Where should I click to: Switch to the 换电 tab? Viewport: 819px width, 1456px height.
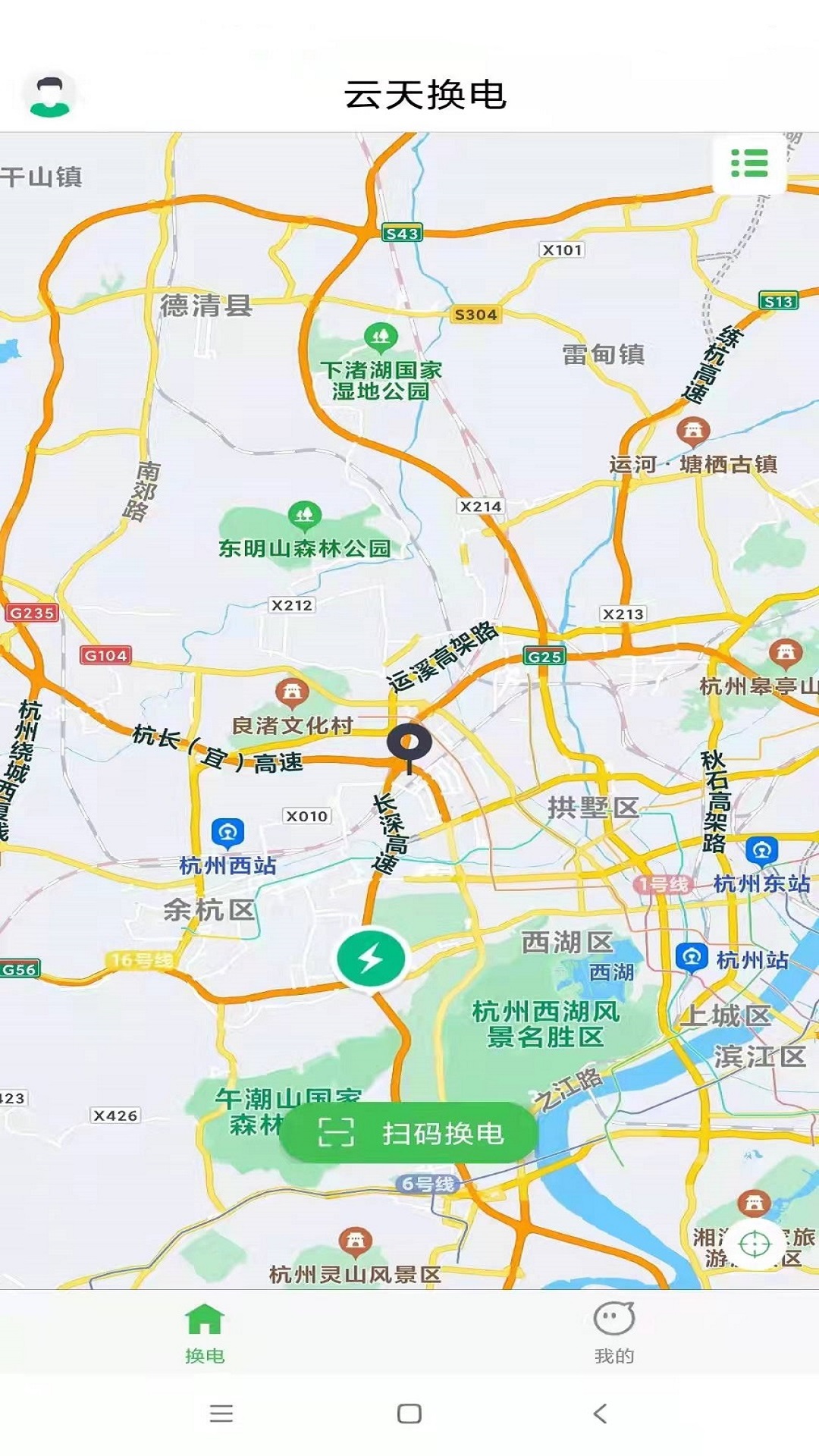[x=205, y=1333]
